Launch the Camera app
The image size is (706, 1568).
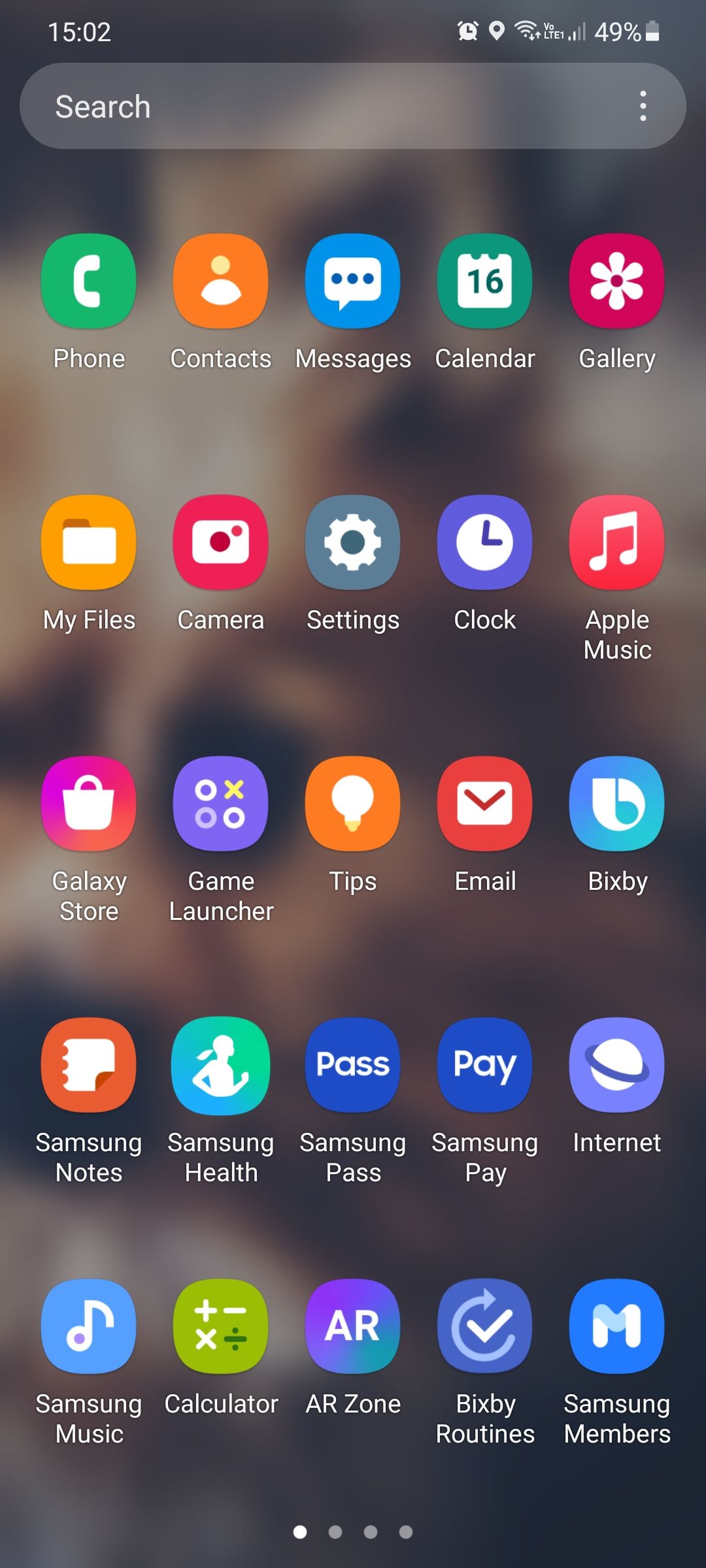click(220, 542)
